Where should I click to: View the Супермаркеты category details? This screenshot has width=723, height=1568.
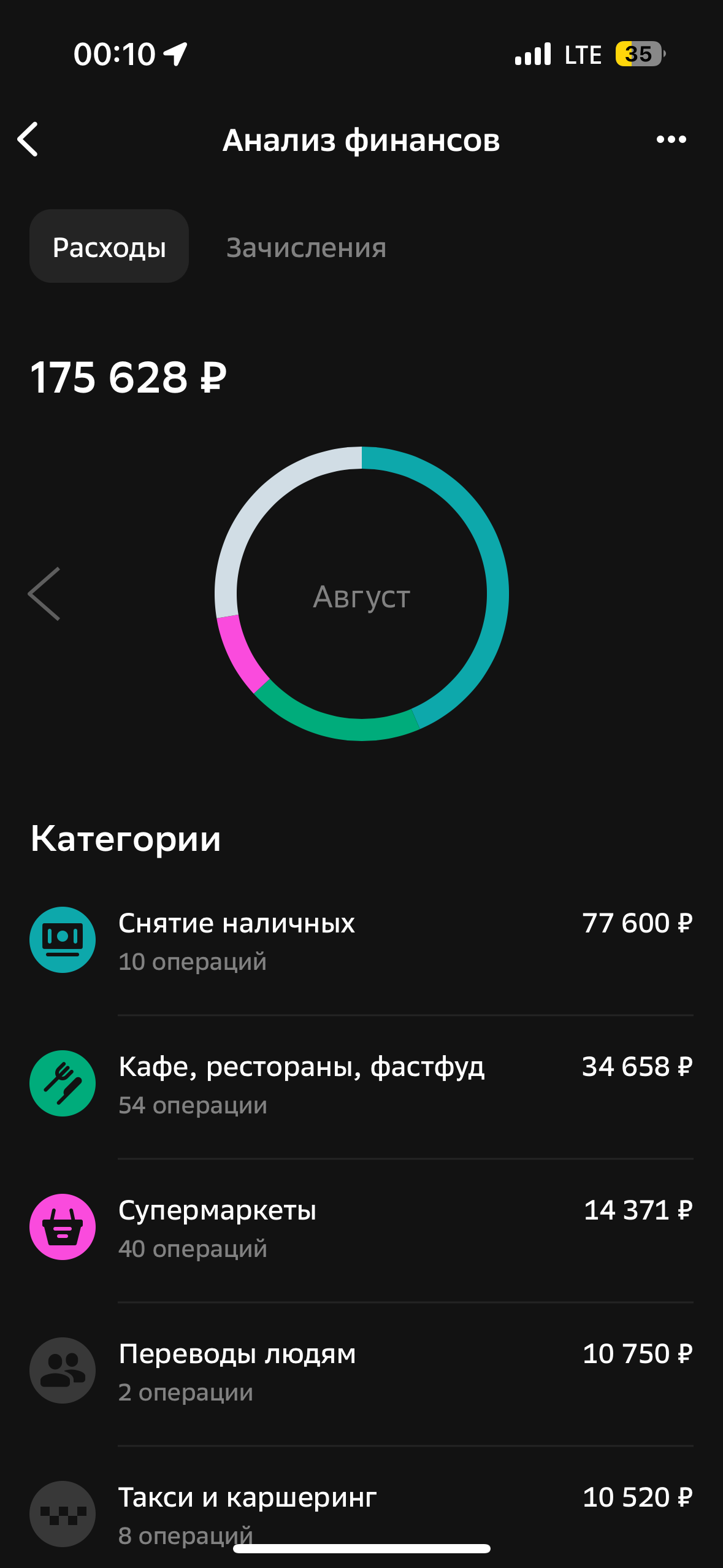[x=361, y=1228]
